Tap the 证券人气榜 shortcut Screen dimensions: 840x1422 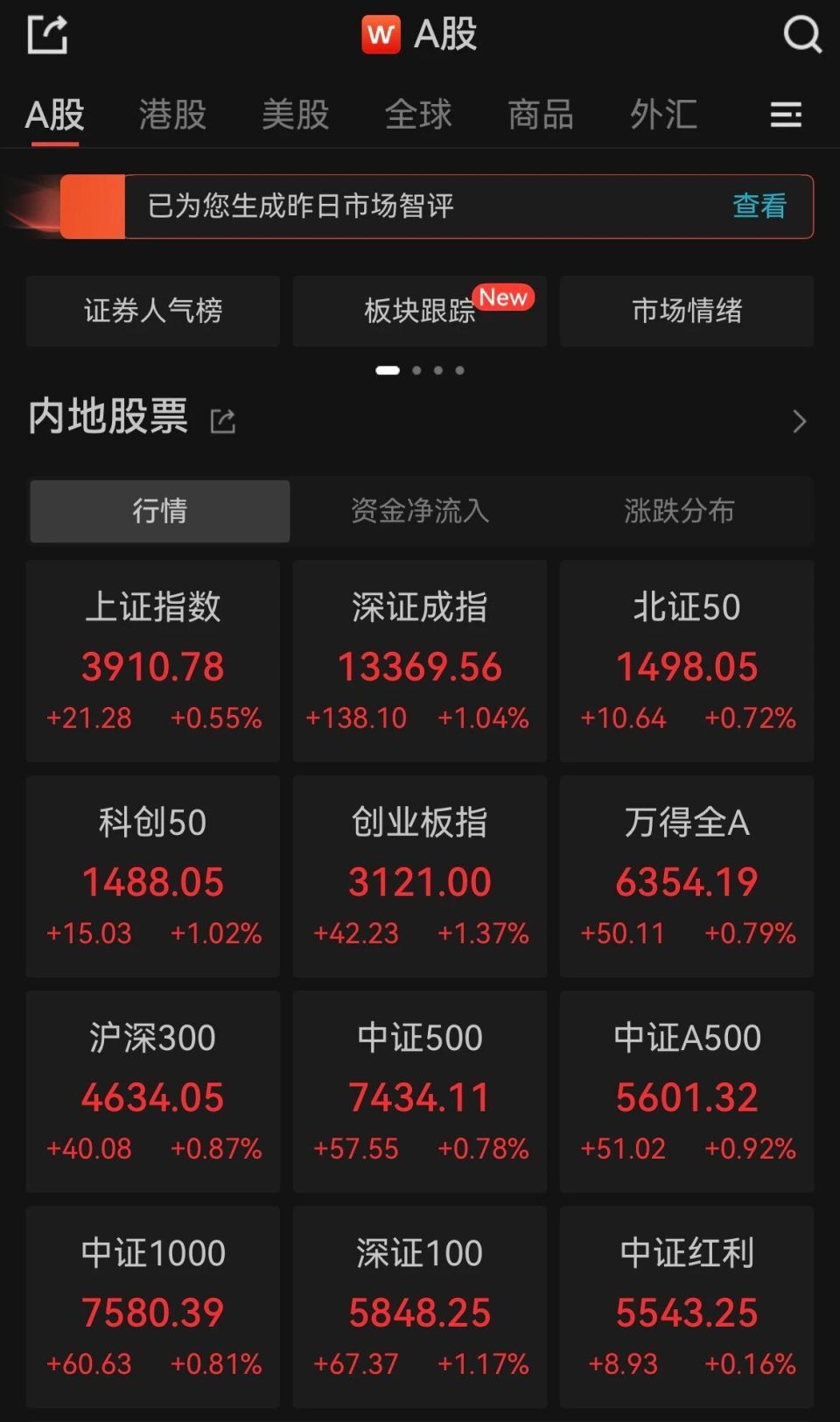[153, 312]
